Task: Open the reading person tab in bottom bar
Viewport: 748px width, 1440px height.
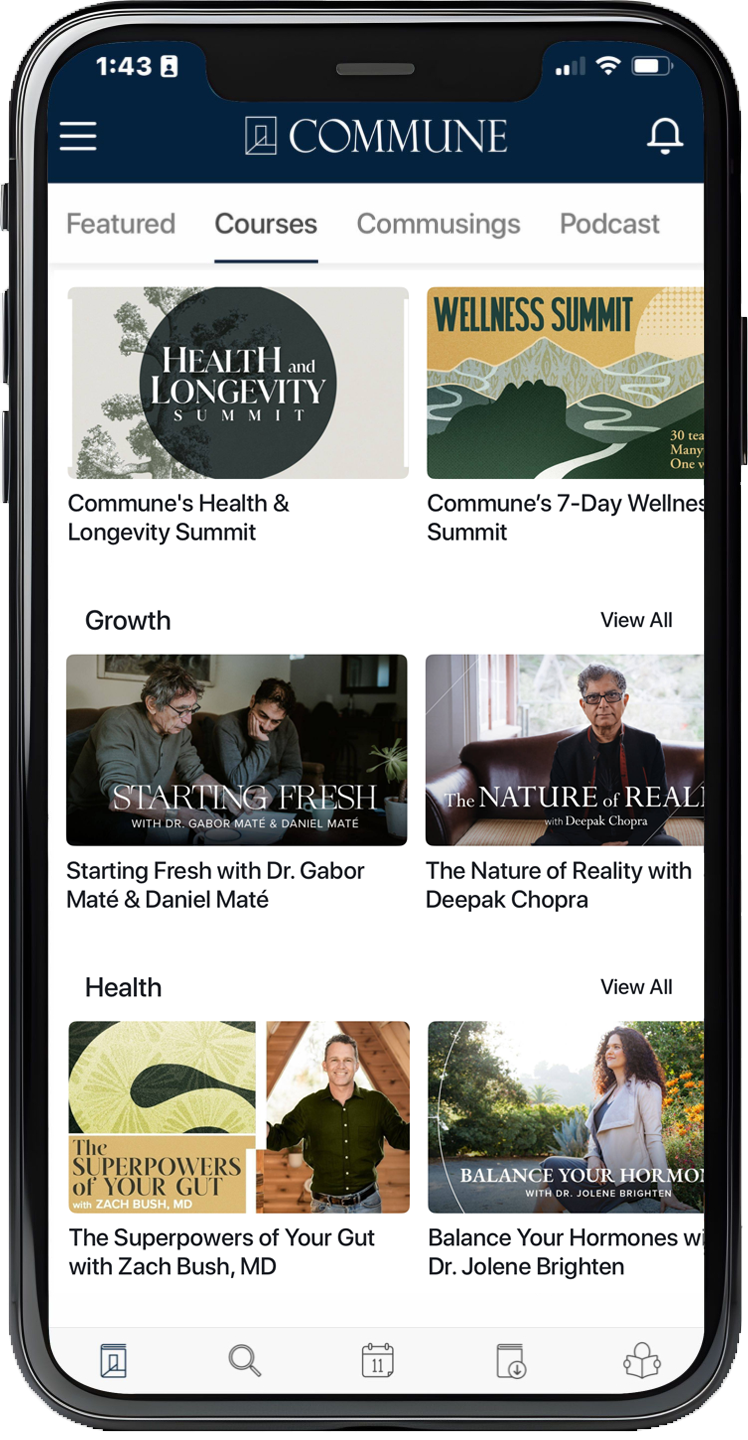Action: tap(642, 1361)
